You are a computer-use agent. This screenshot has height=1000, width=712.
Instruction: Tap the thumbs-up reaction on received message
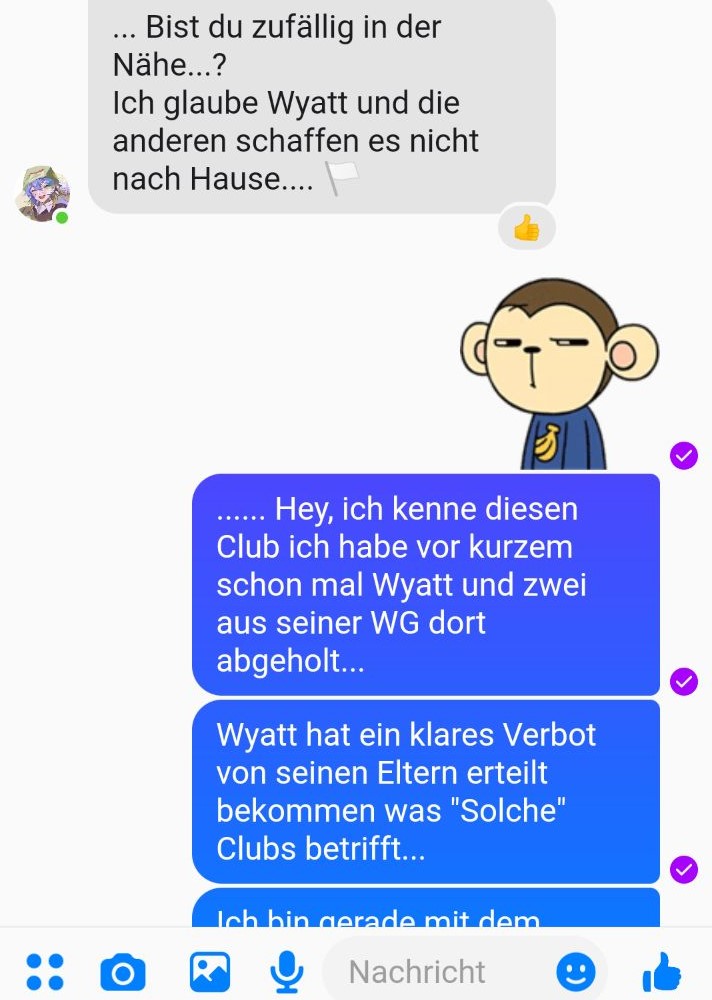click(526, 229)
